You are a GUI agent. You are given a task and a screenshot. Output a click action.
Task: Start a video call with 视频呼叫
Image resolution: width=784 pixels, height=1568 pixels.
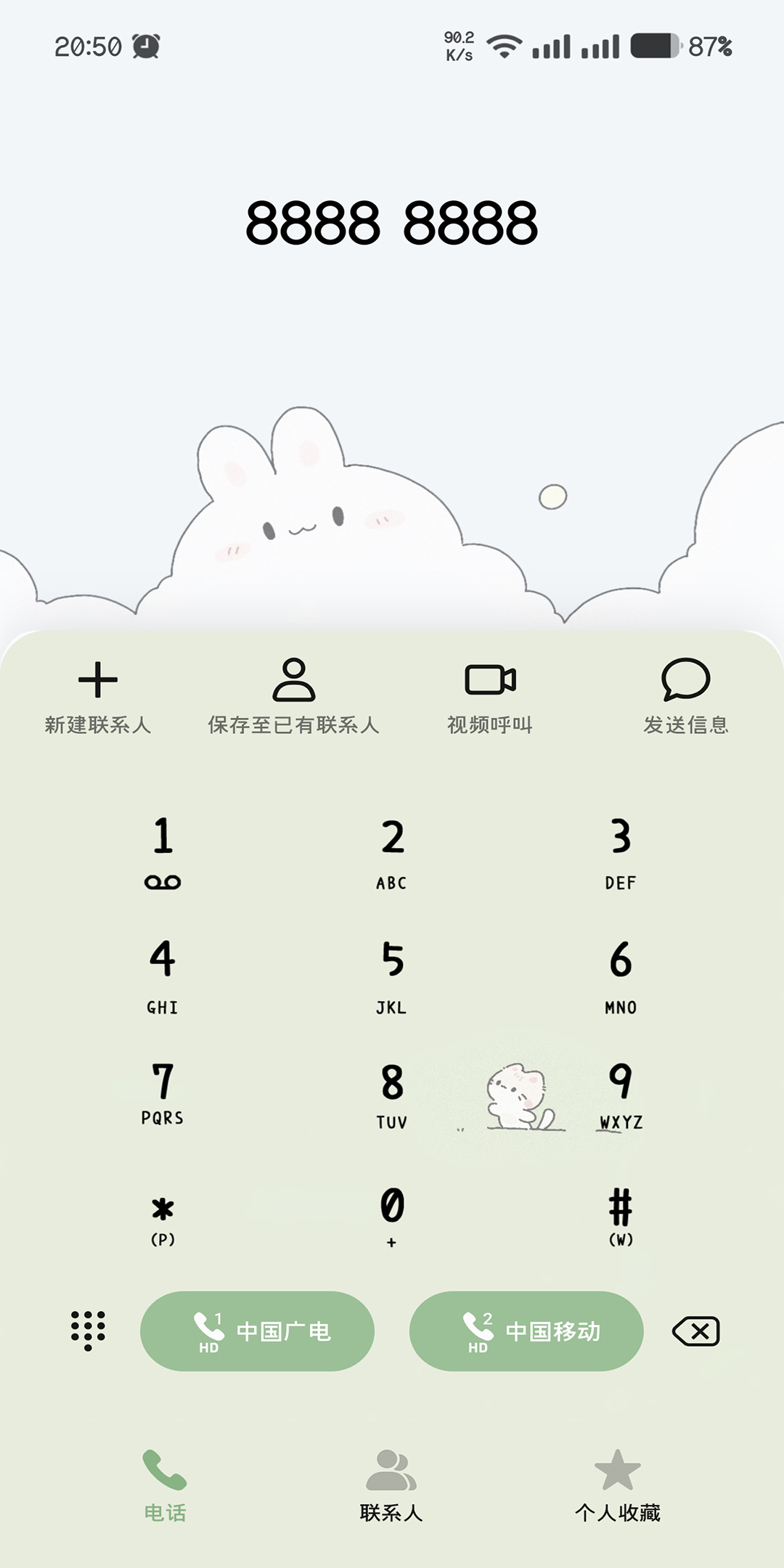[x=490, y=695]
